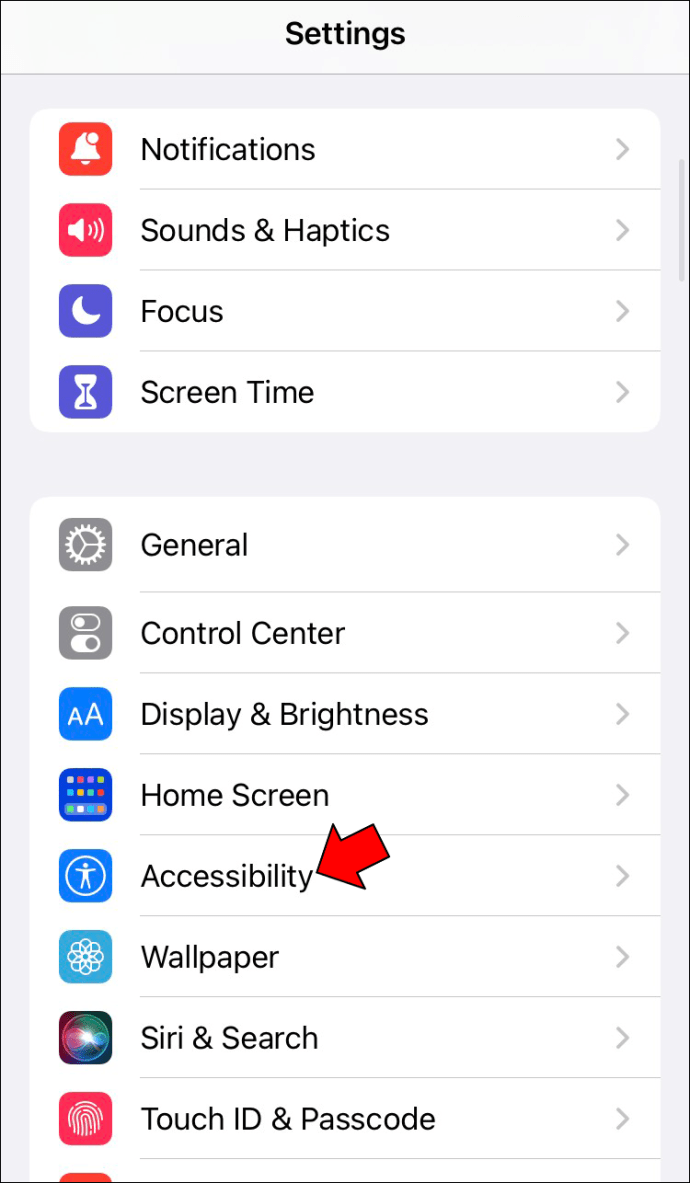Open Wallpaper settings
690x1183 pixels.
[x=345, y=957]
